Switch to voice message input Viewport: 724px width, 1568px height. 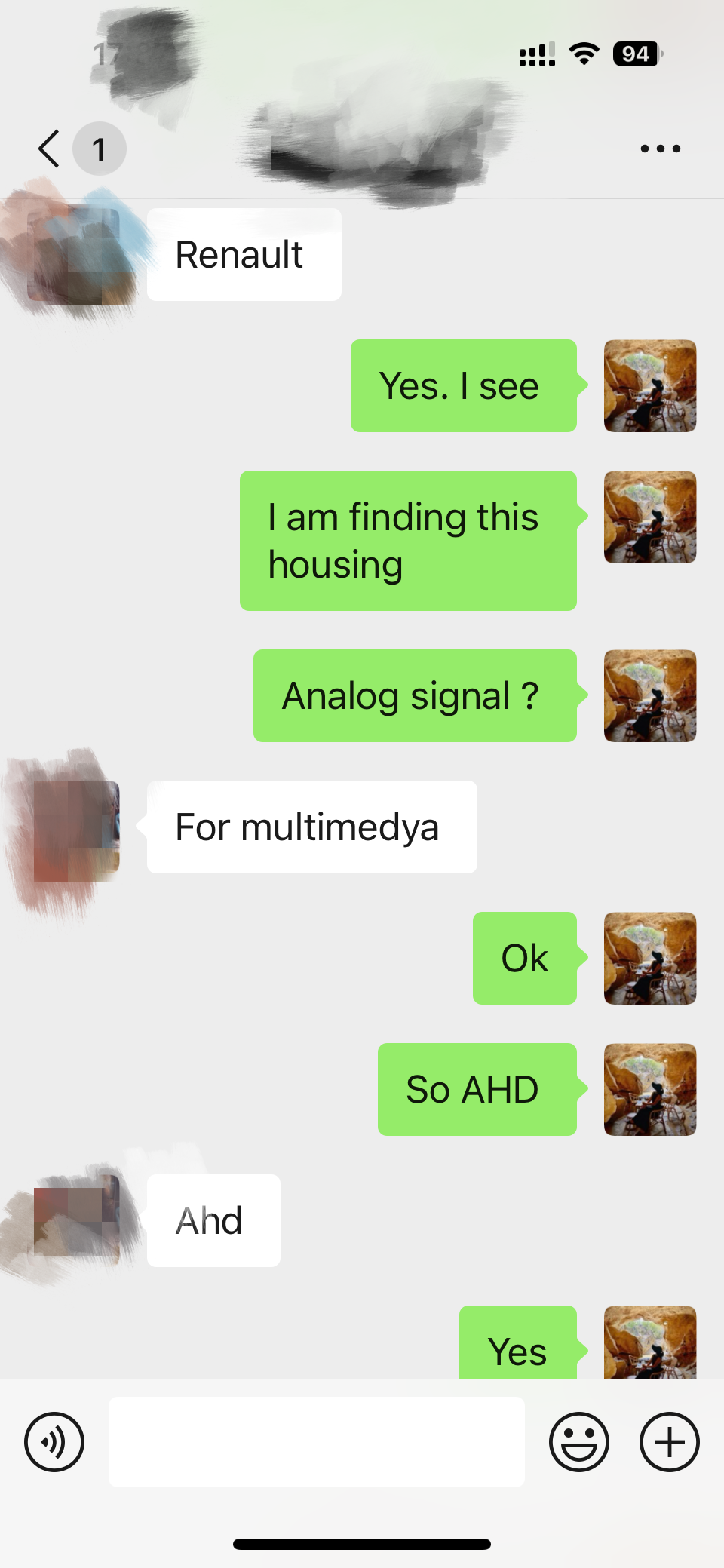pyautogui.click(x=54, y=1442)
